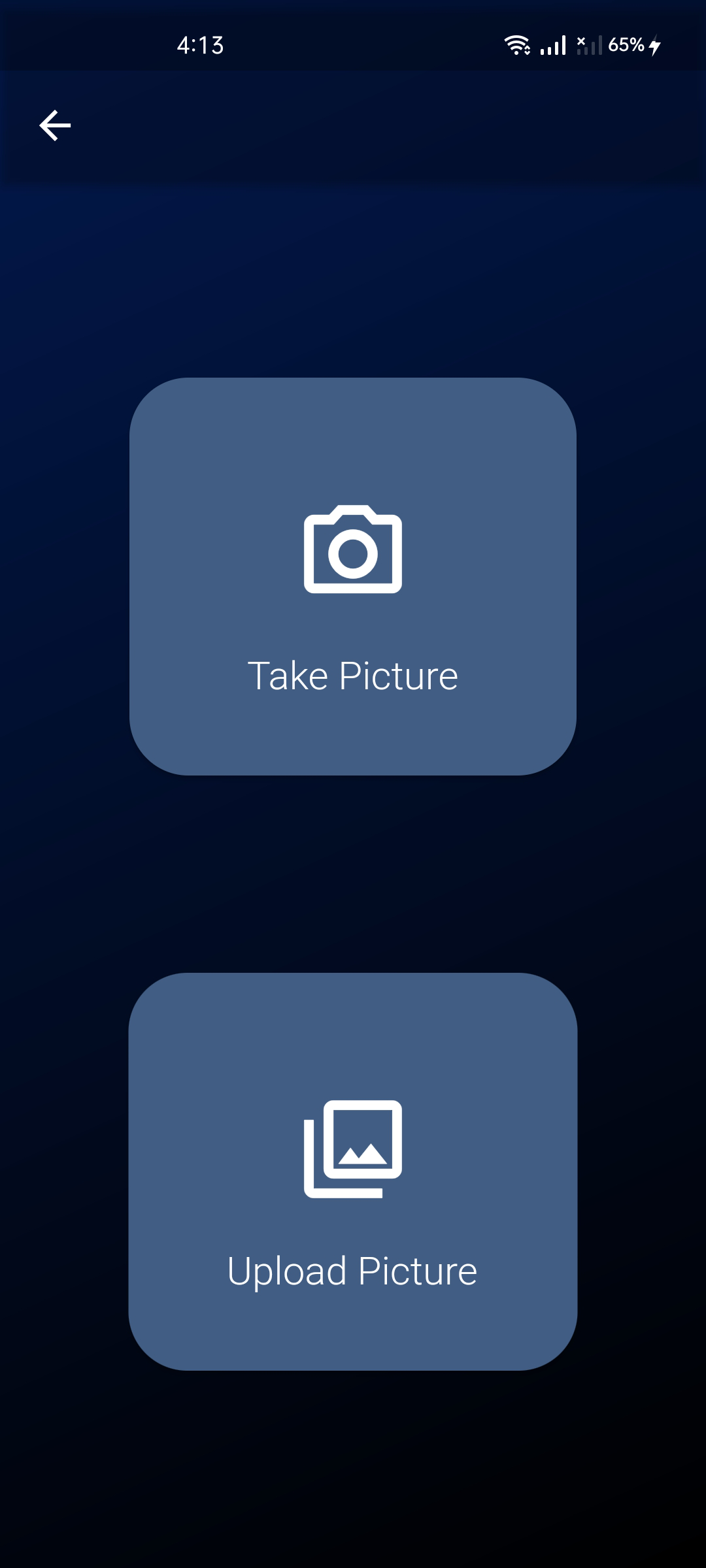Tap the photo gallery icon on Upload Picture card

pyautogui.click(x=353, y=1151)
